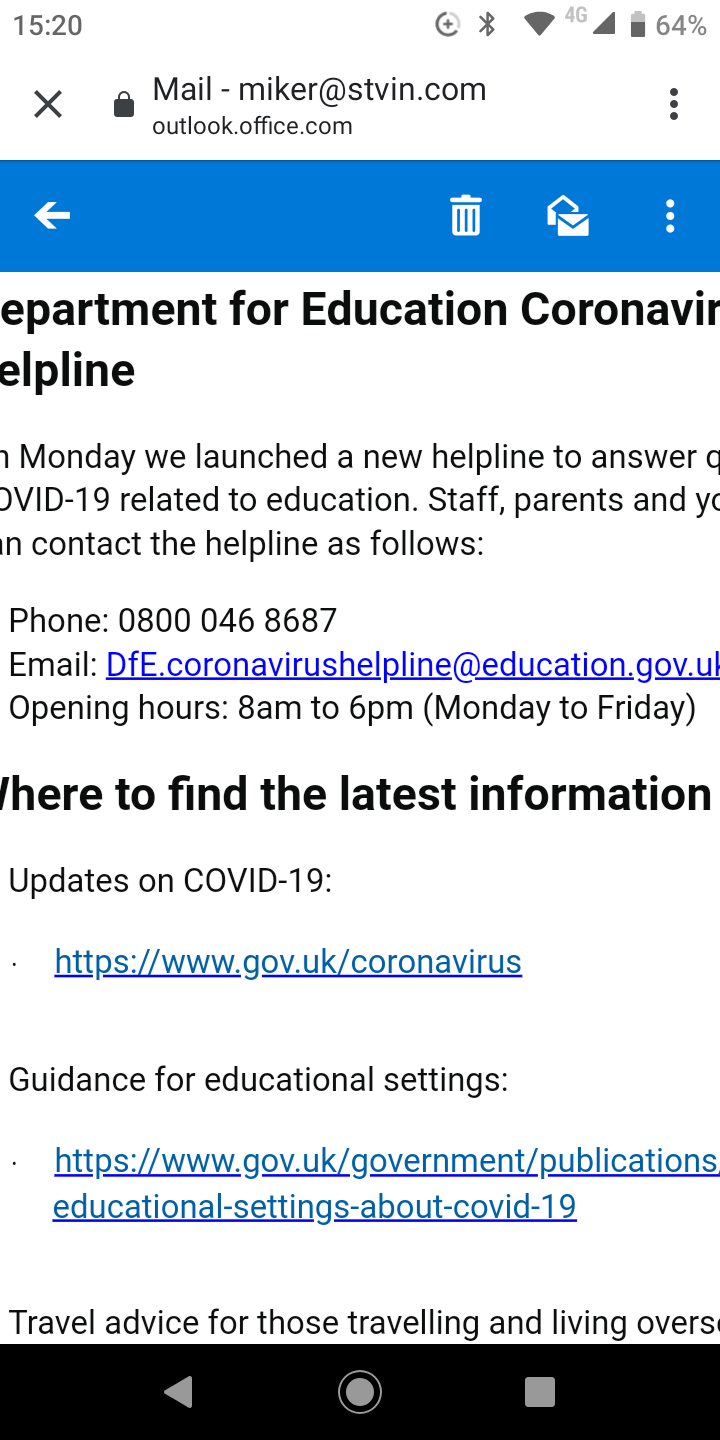Viewport: 720px width, 1440px height.
Task: Go back to the inbox with the arrow
Action: click(52, 215)
